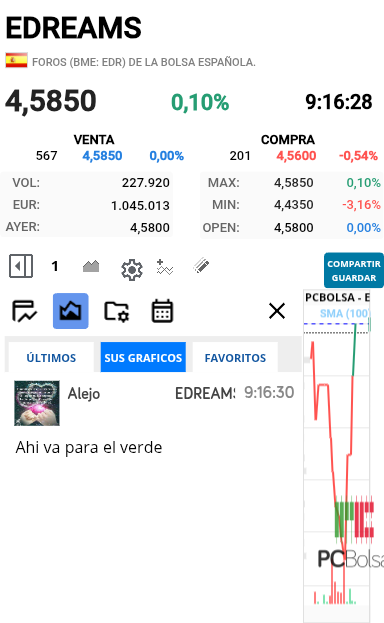This screenshot has width=384, height=623.
Task: Tap the chart interval number 1
Action: coord(55,266)
